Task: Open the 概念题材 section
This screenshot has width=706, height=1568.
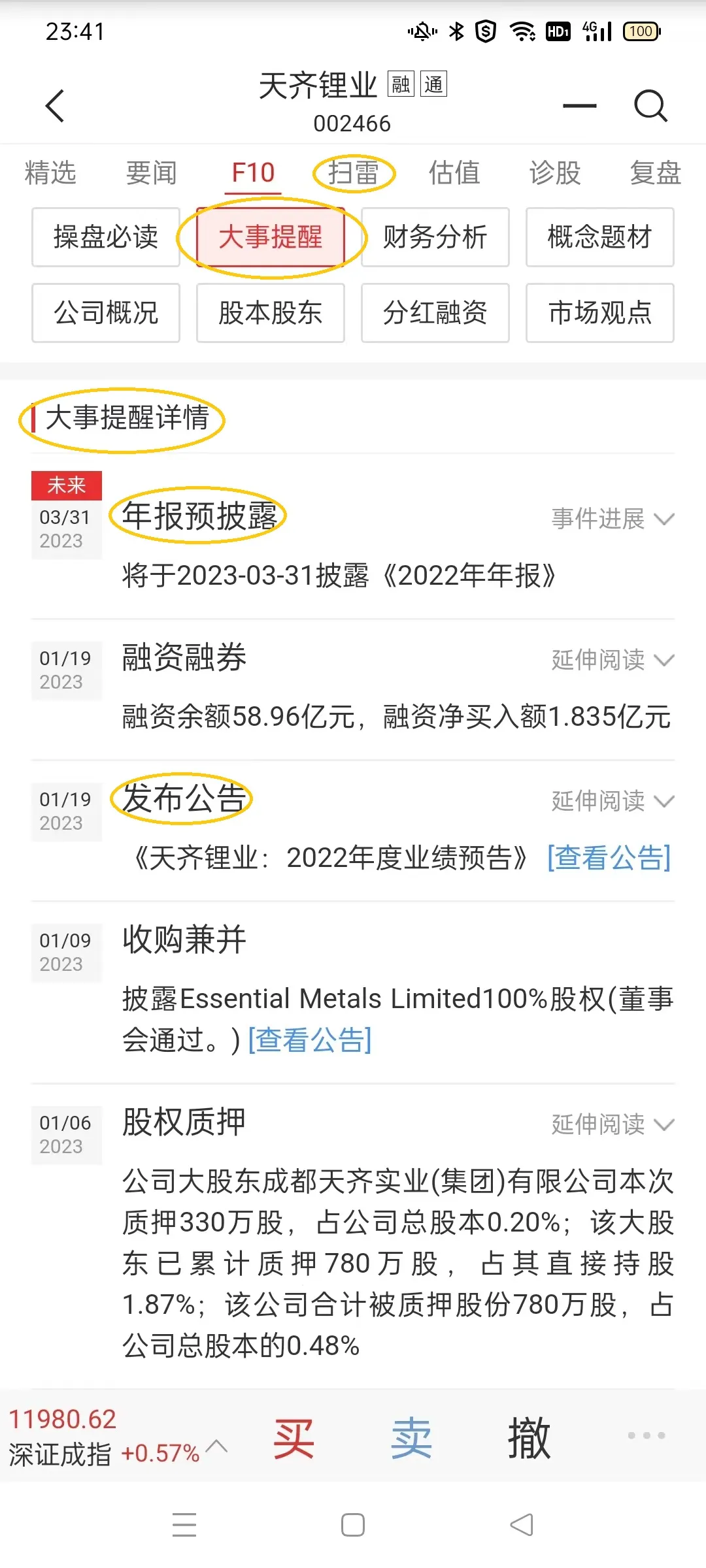Action: click(600, 237)
